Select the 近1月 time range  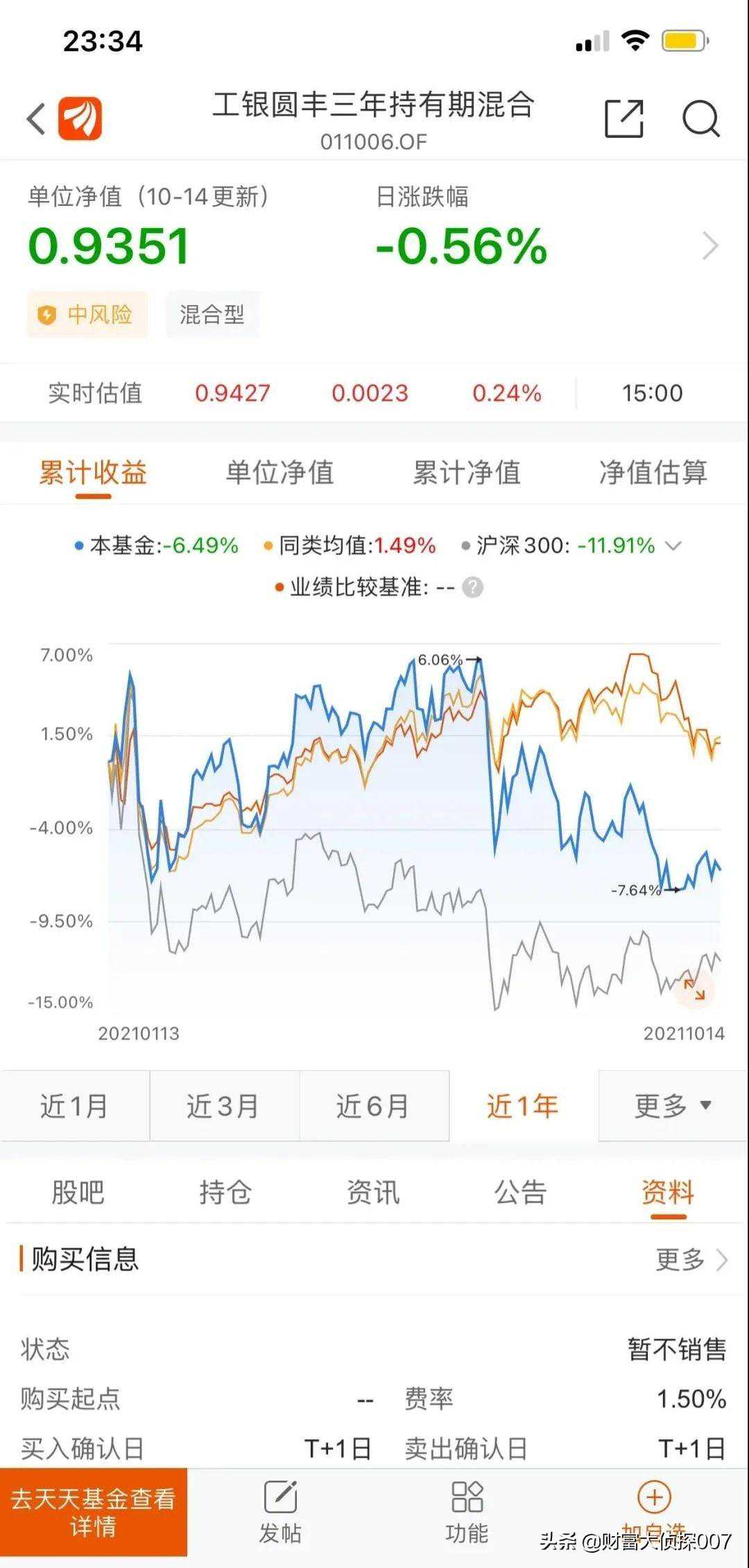point(74,1106)
